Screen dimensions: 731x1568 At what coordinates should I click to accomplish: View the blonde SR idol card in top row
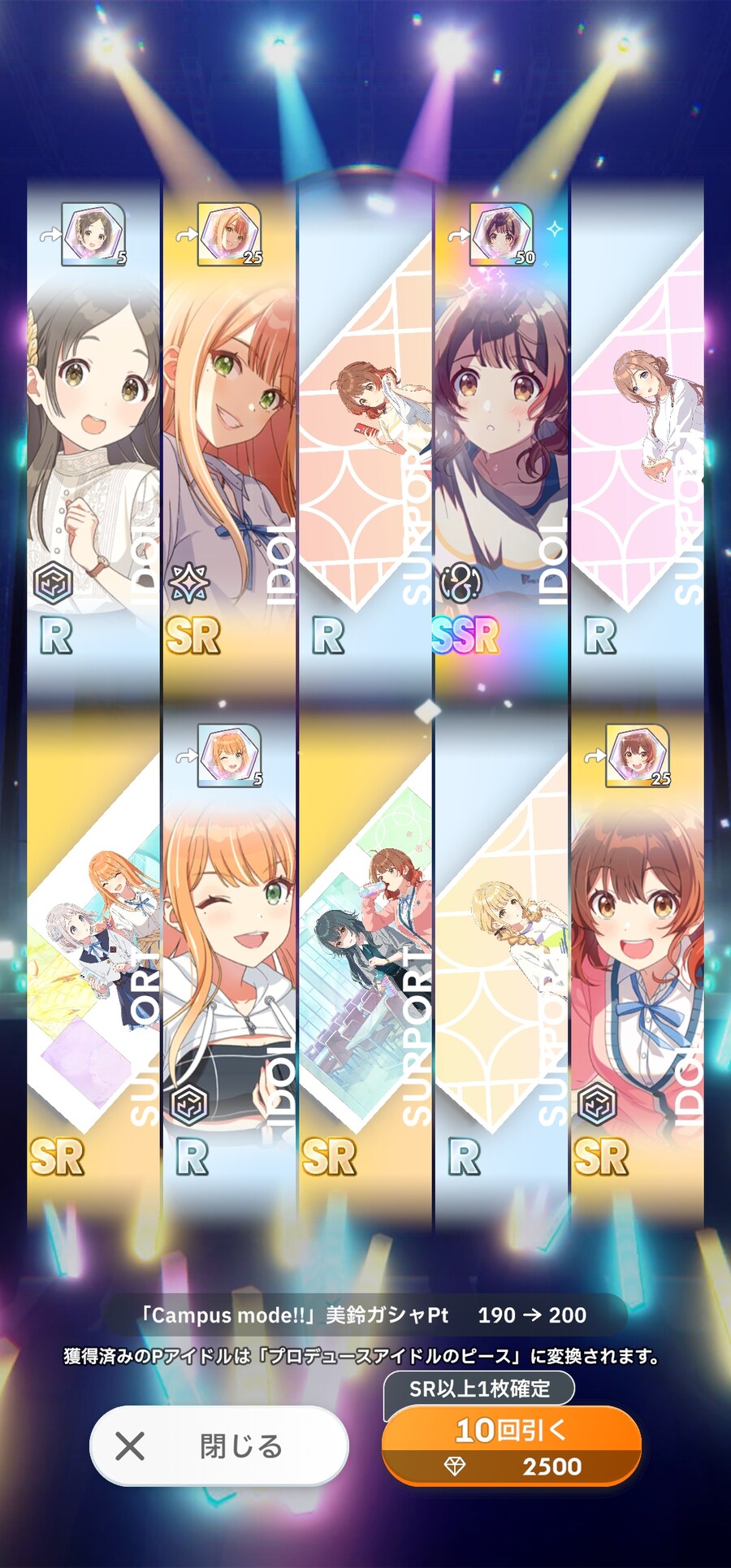229,439
